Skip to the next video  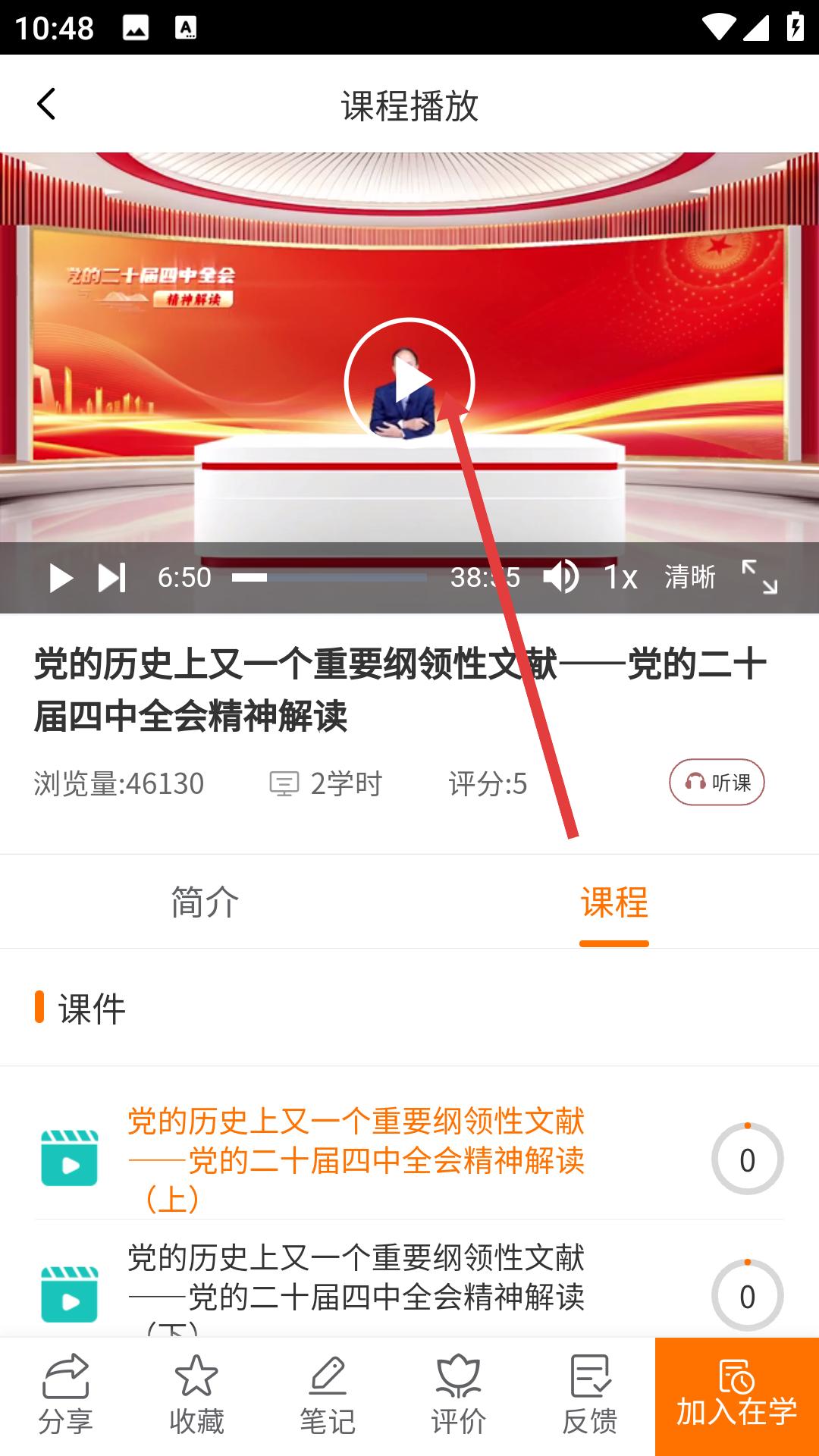pos(112,578)
